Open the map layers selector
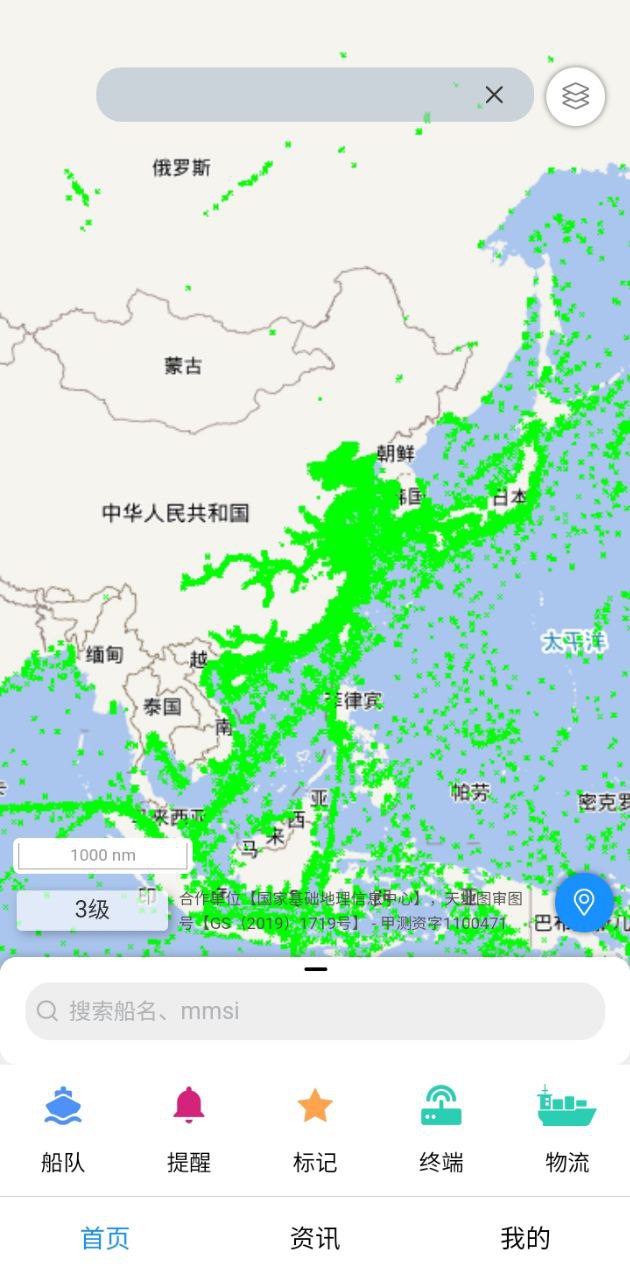 click(x=575, y=96)
